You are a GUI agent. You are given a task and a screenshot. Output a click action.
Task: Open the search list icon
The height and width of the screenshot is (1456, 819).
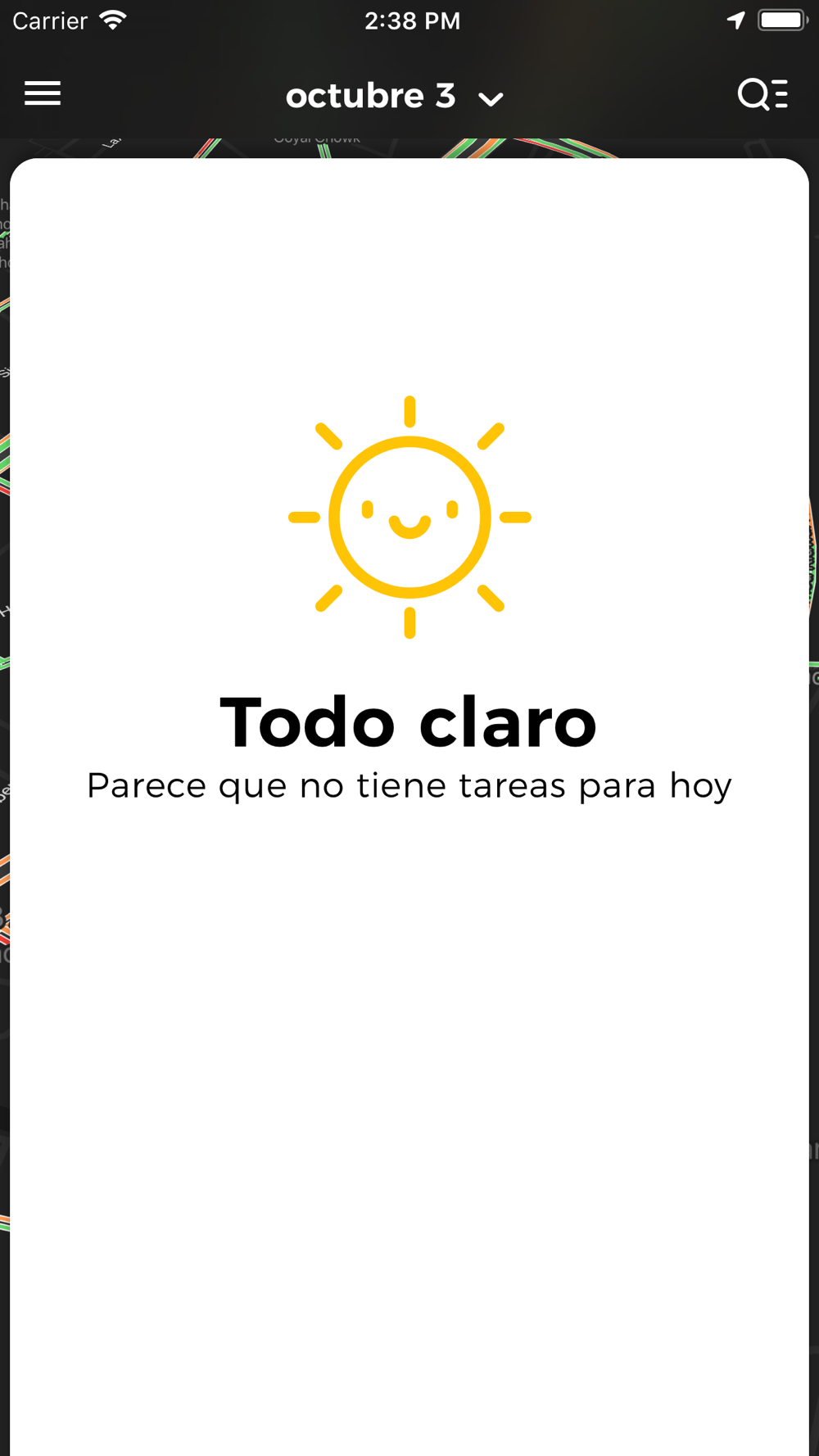(762, 94)
